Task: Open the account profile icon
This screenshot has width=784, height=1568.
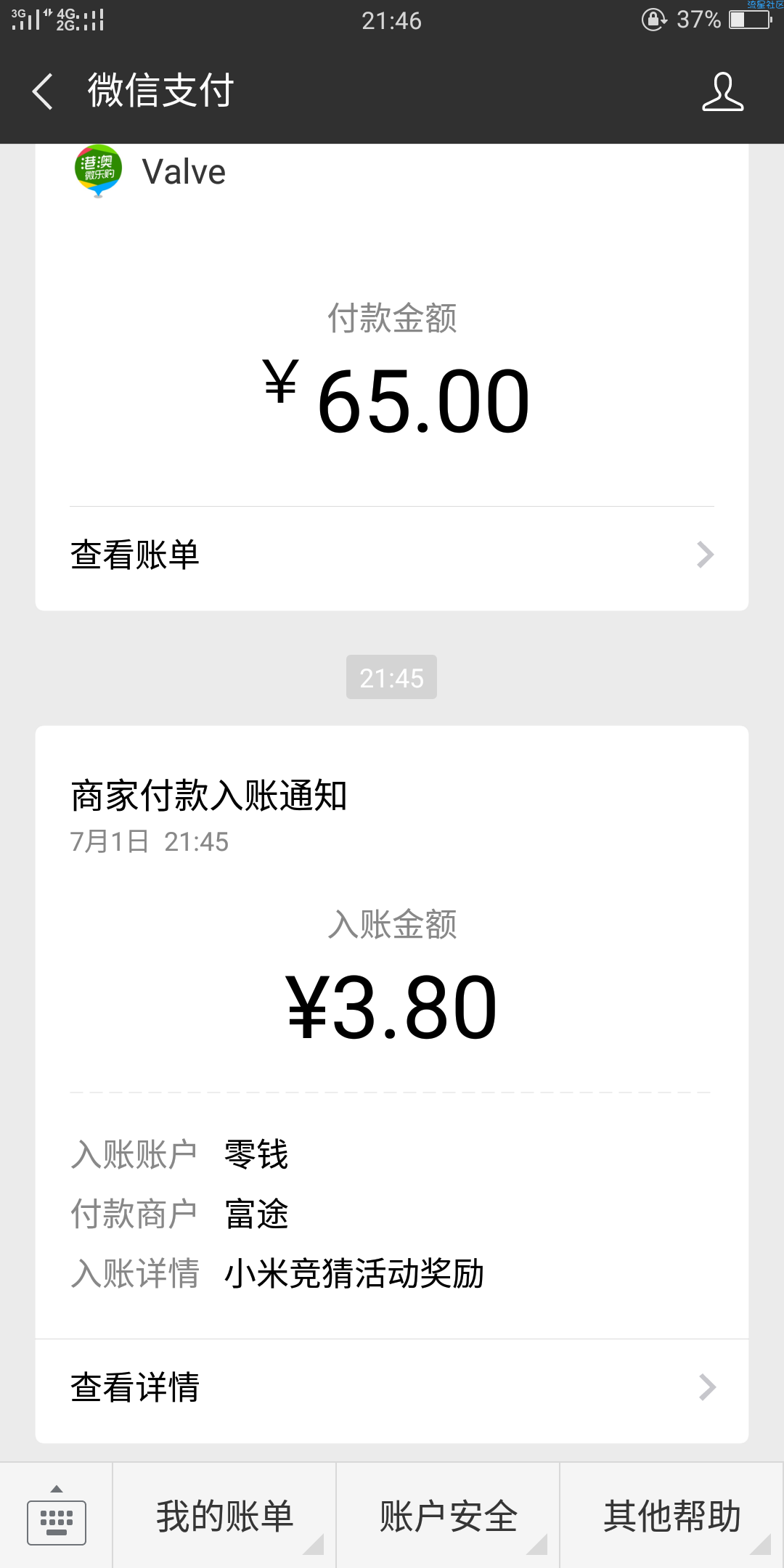Action: click(x=722, y=91)
